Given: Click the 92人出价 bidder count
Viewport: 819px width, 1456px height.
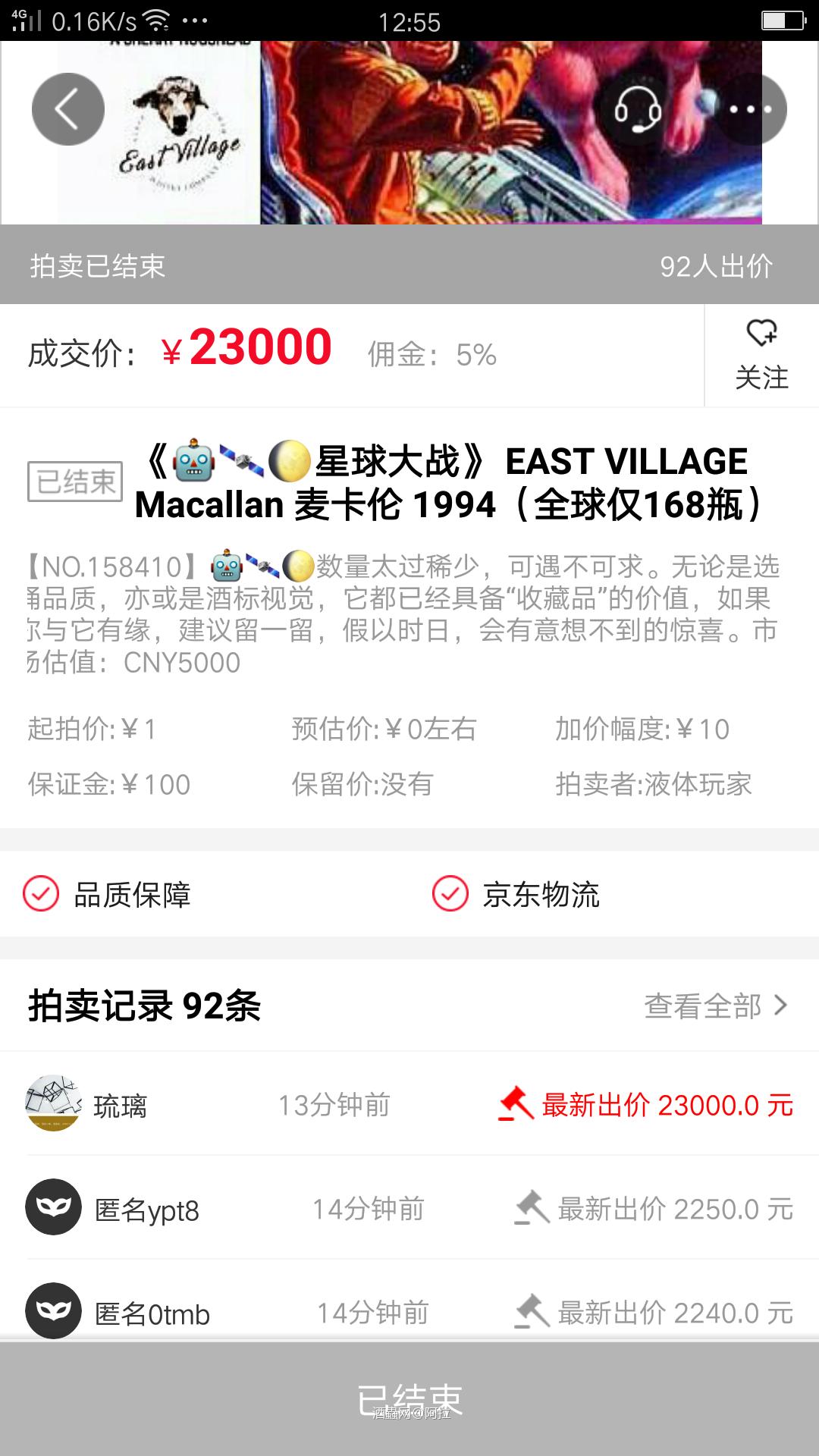Looking at the screenshot, I should [717, 267].
